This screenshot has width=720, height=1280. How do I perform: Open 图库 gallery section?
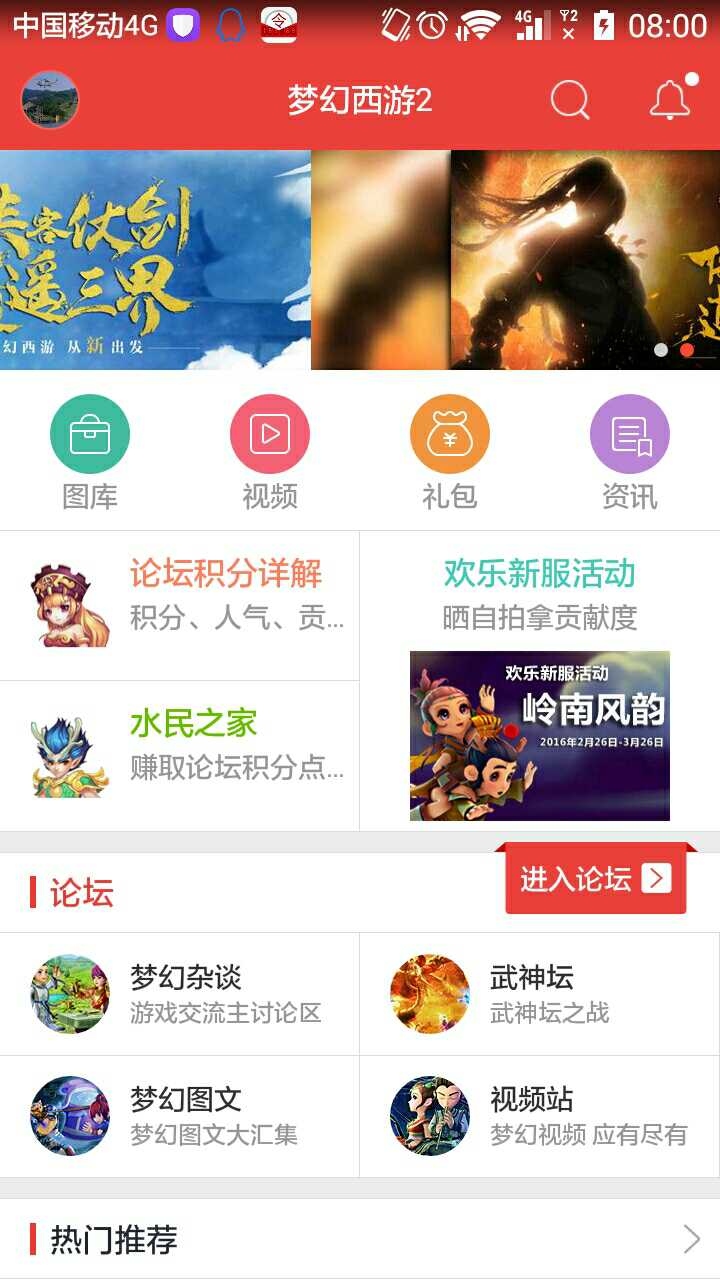pos(90,452)
